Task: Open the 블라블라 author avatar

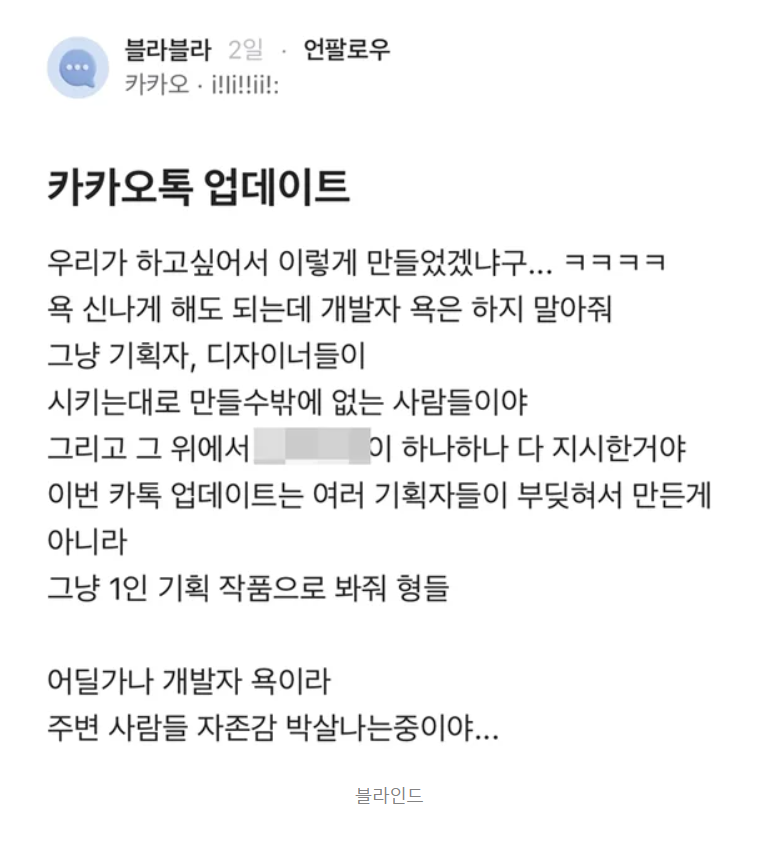Action: coord(78,68)
